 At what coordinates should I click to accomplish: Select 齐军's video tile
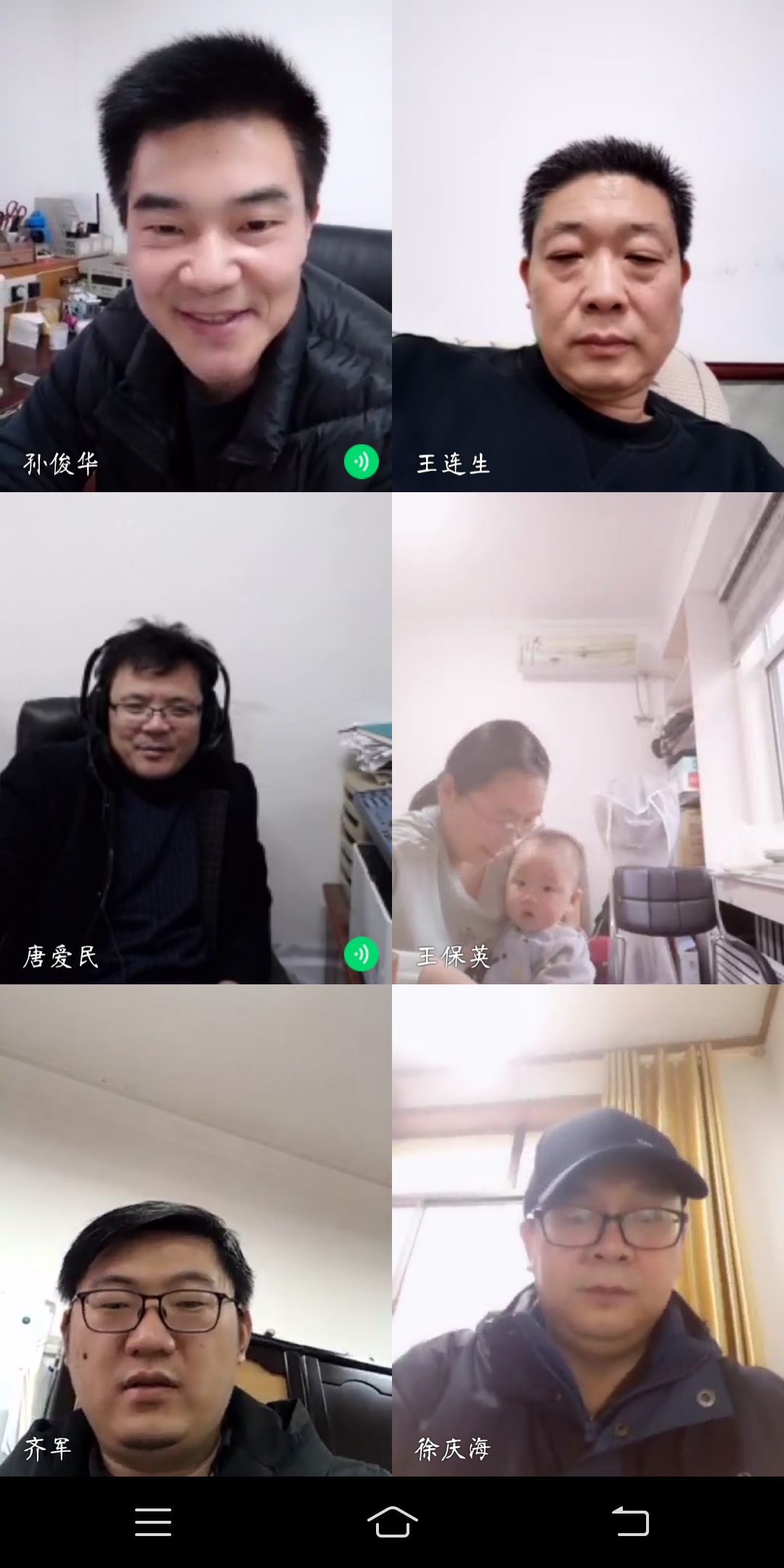click(196, 1230)
